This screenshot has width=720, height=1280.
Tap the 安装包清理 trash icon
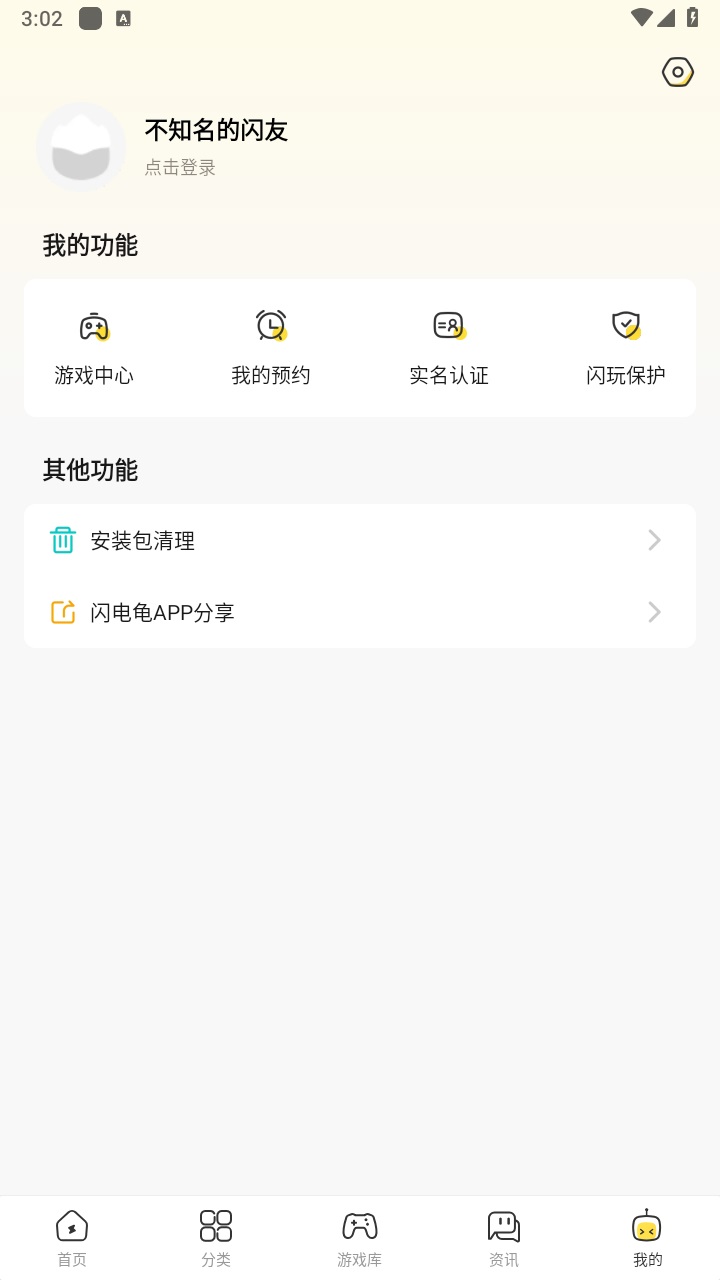point(62,540)
